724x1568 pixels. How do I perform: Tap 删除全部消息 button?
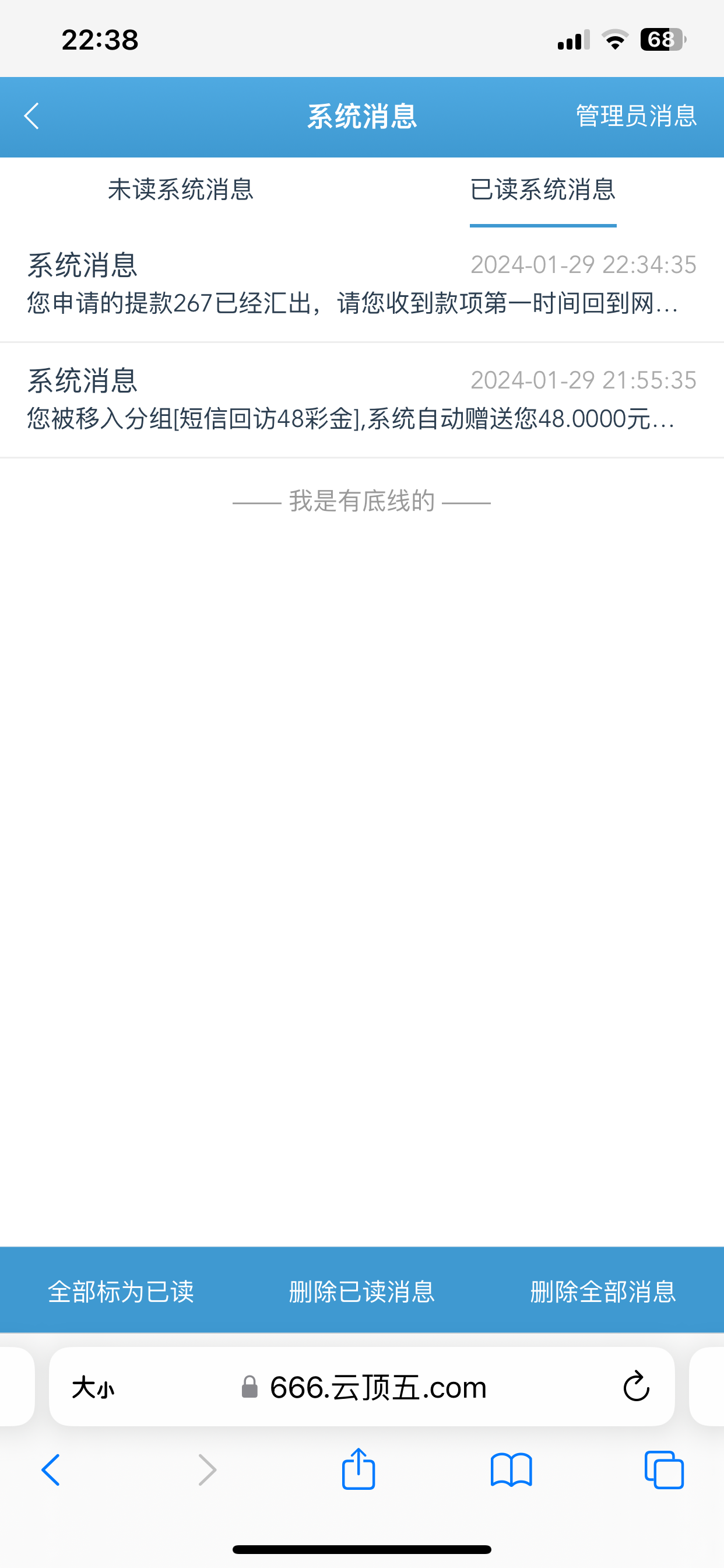point(602,1291)
